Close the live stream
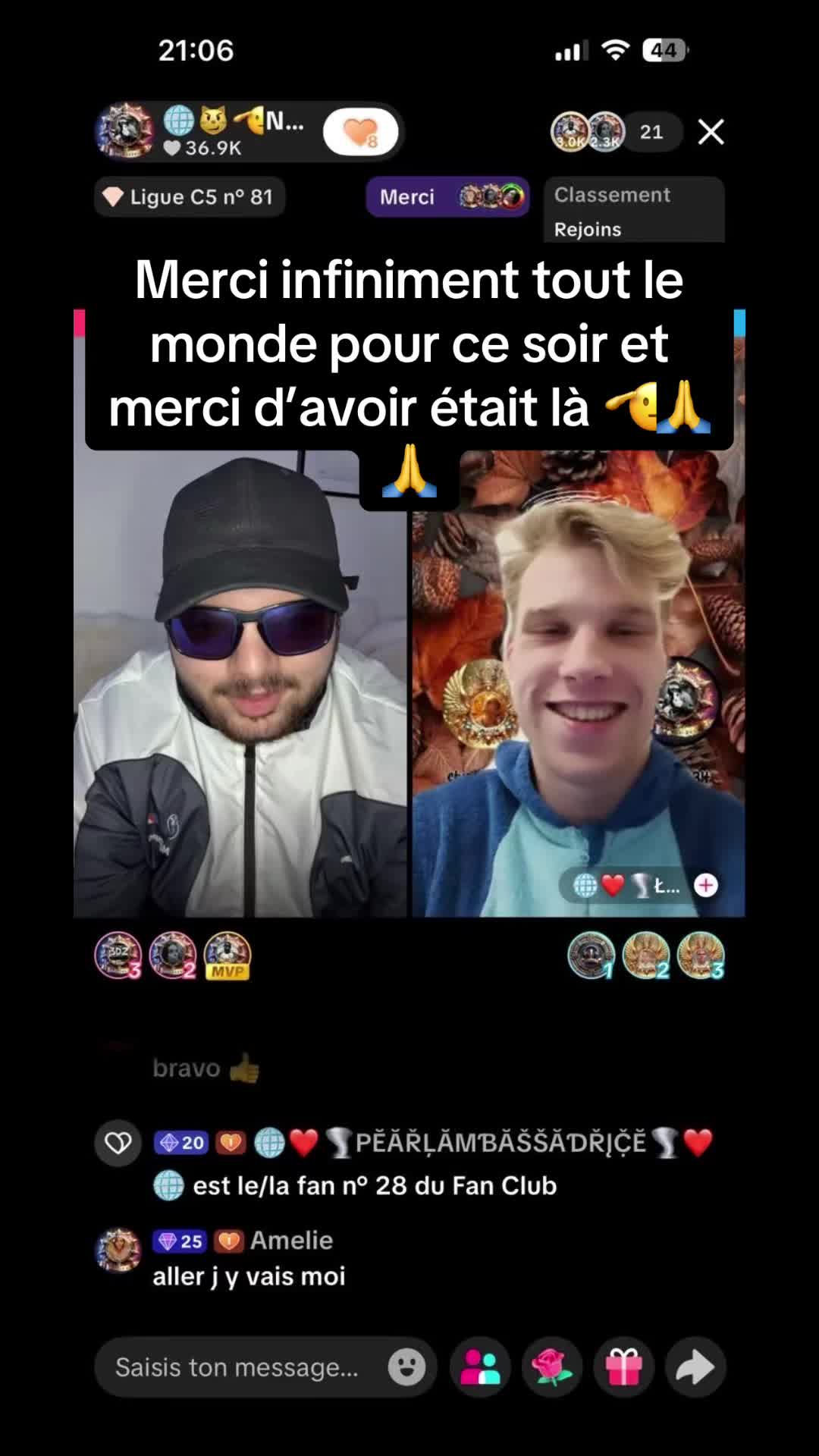Screen dimensions: 819x1456 coord(711,132)
